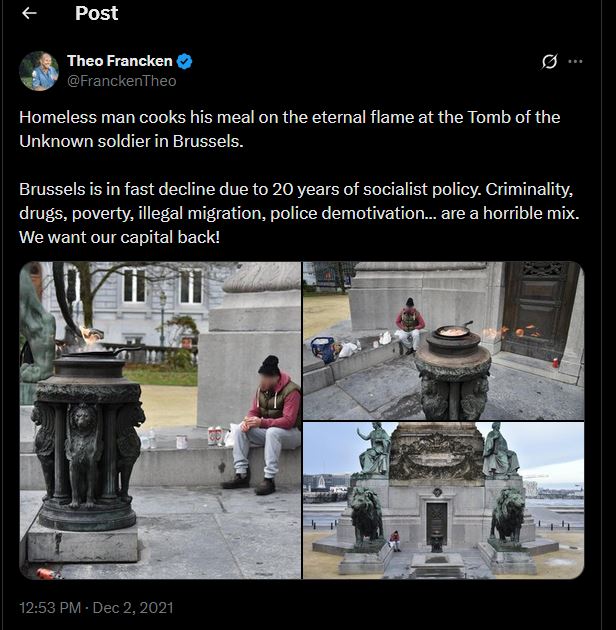The height and width of the screenshot is (630, 616).
Task: Open the post's three-dot more menu
Action: point(575,61)
